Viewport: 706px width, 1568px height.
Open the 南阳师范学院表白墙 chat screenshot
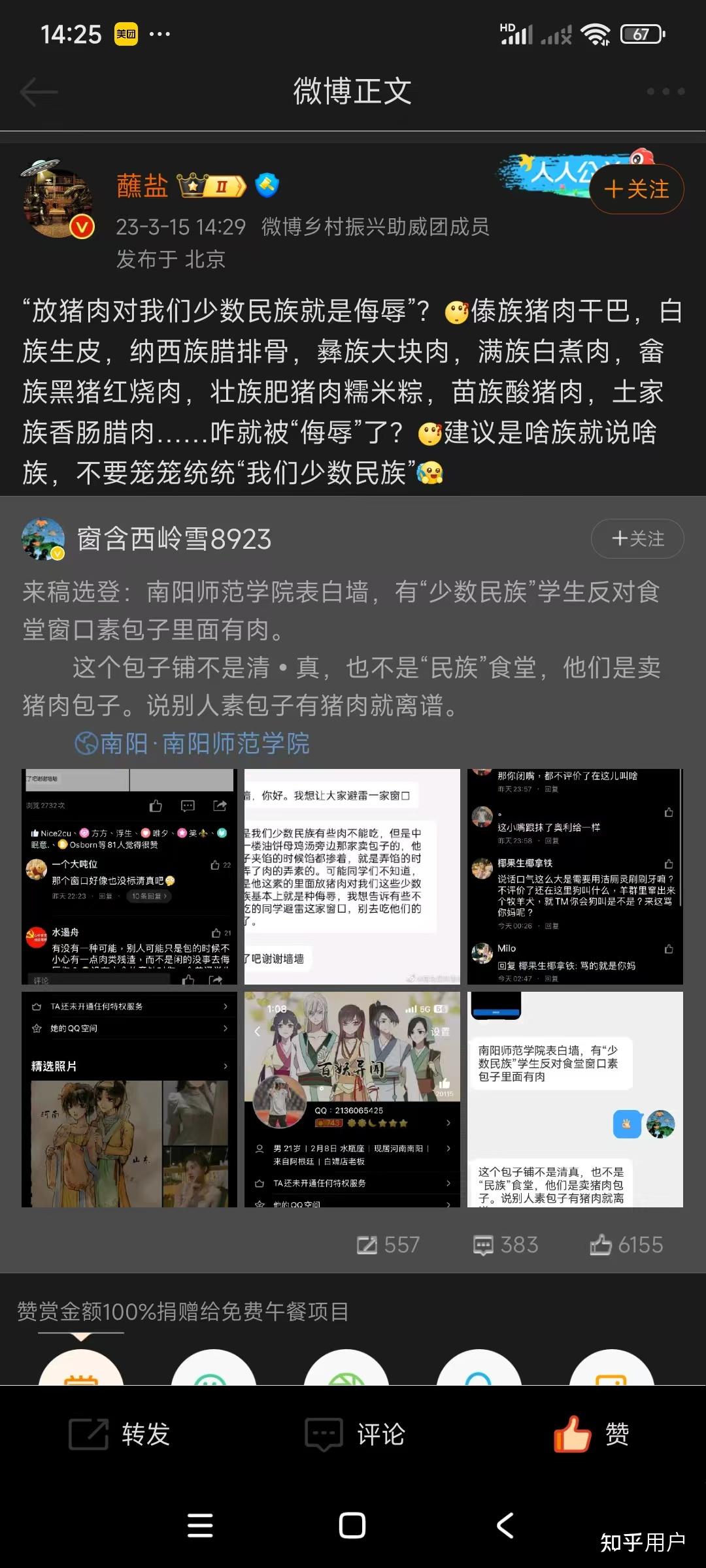pos(575,1100)
